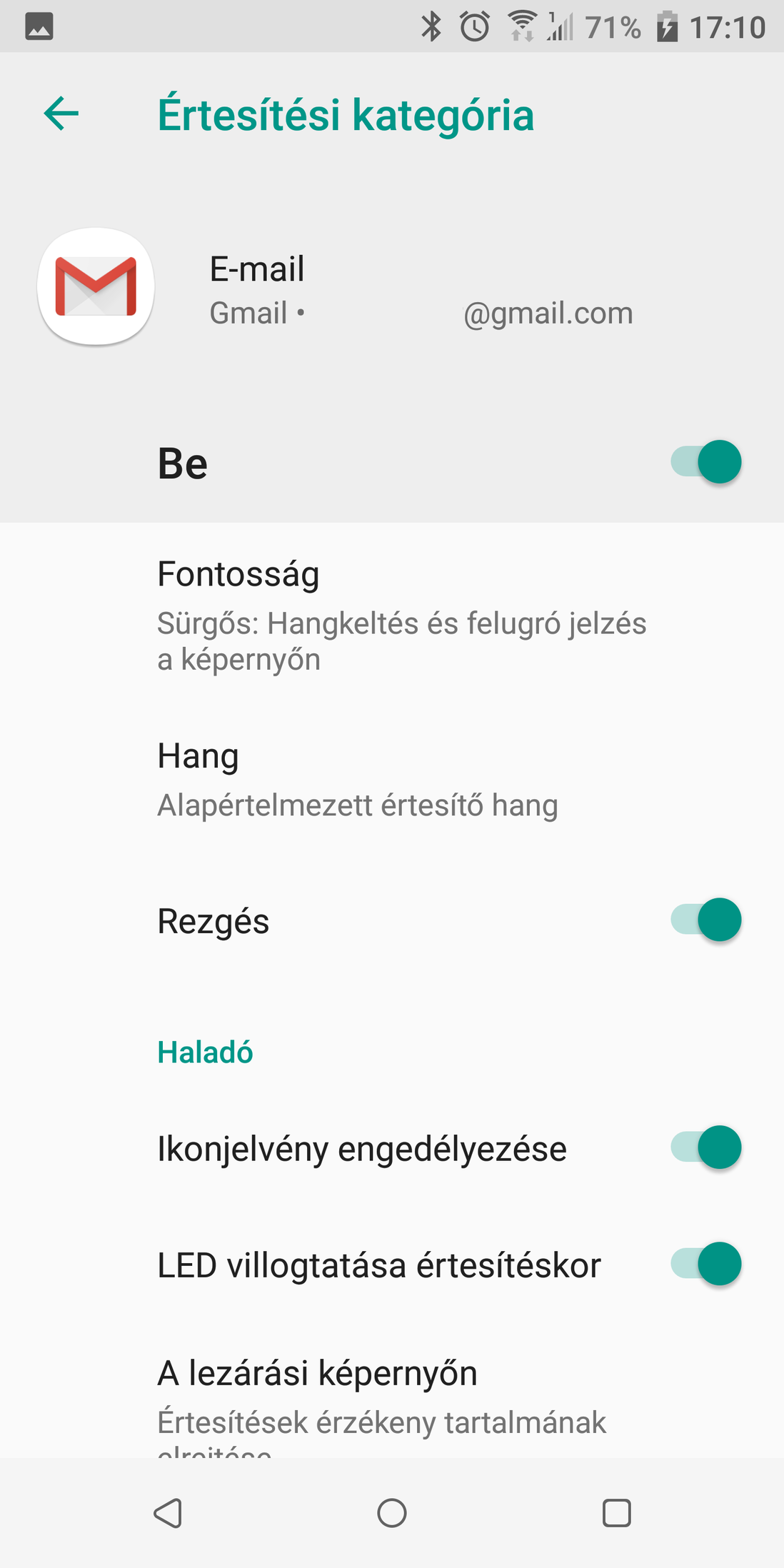Open recent apps from navigation bar
The height and width of the screenshot is (1568, 784).
click(617, 1512)
